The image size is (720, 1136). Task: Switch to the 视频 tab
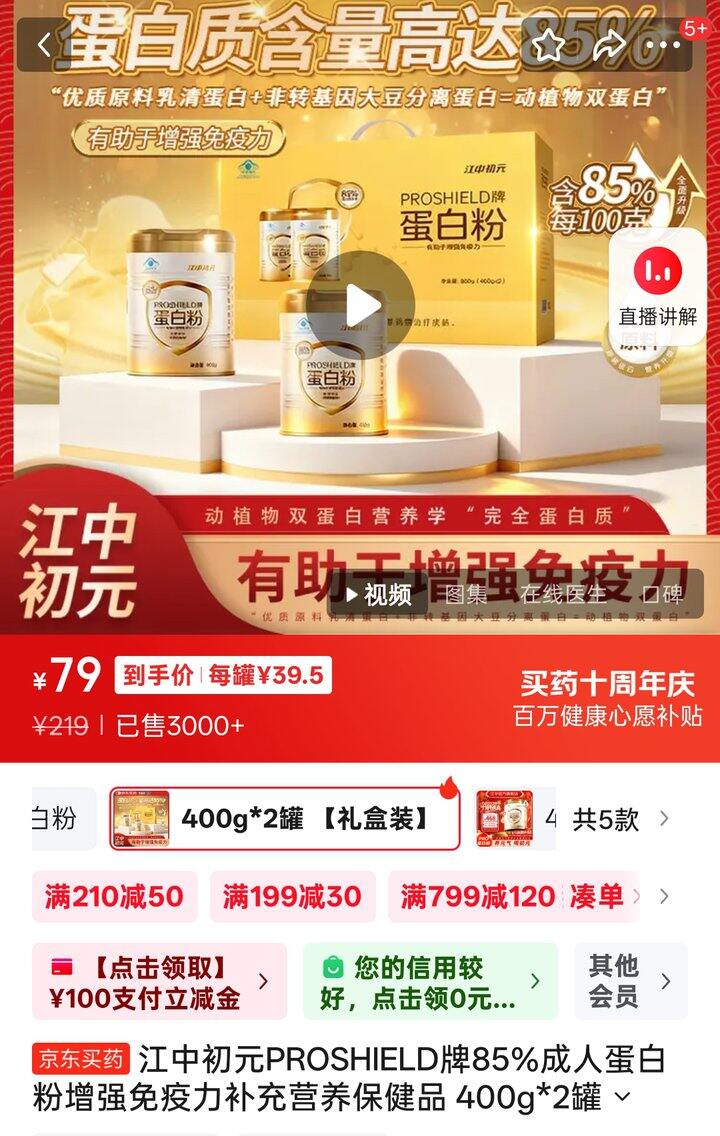(378, 595)
